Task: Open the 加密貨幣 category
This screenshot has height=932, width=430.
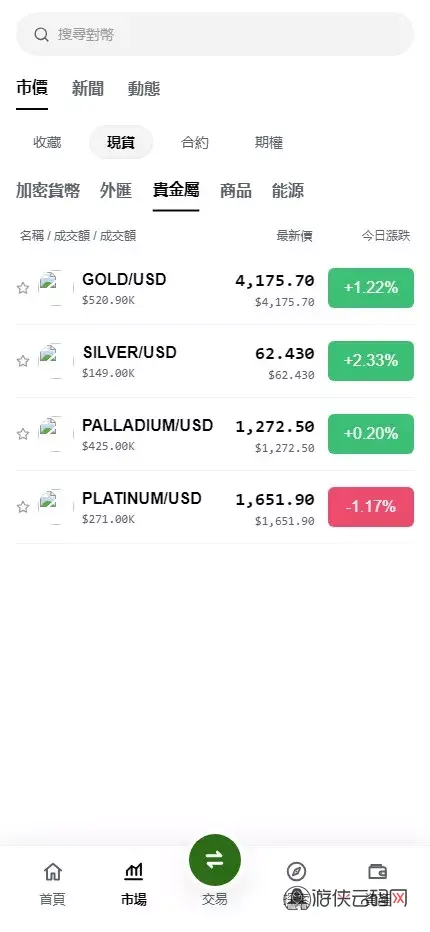Action: 48,191
